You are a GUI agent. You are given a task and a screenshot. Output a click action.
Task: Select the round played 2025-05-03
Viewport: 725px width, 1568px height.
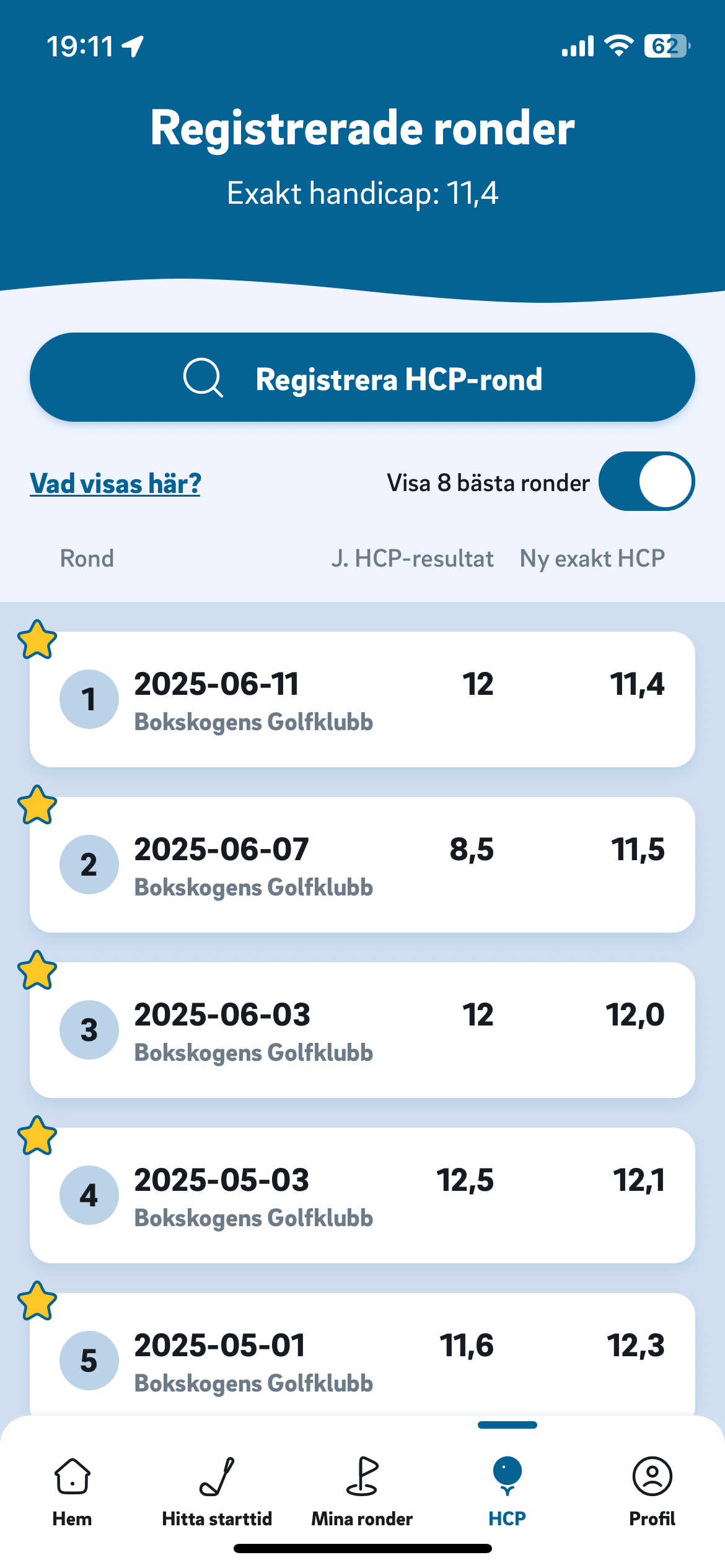click(x=362, y=1195)
